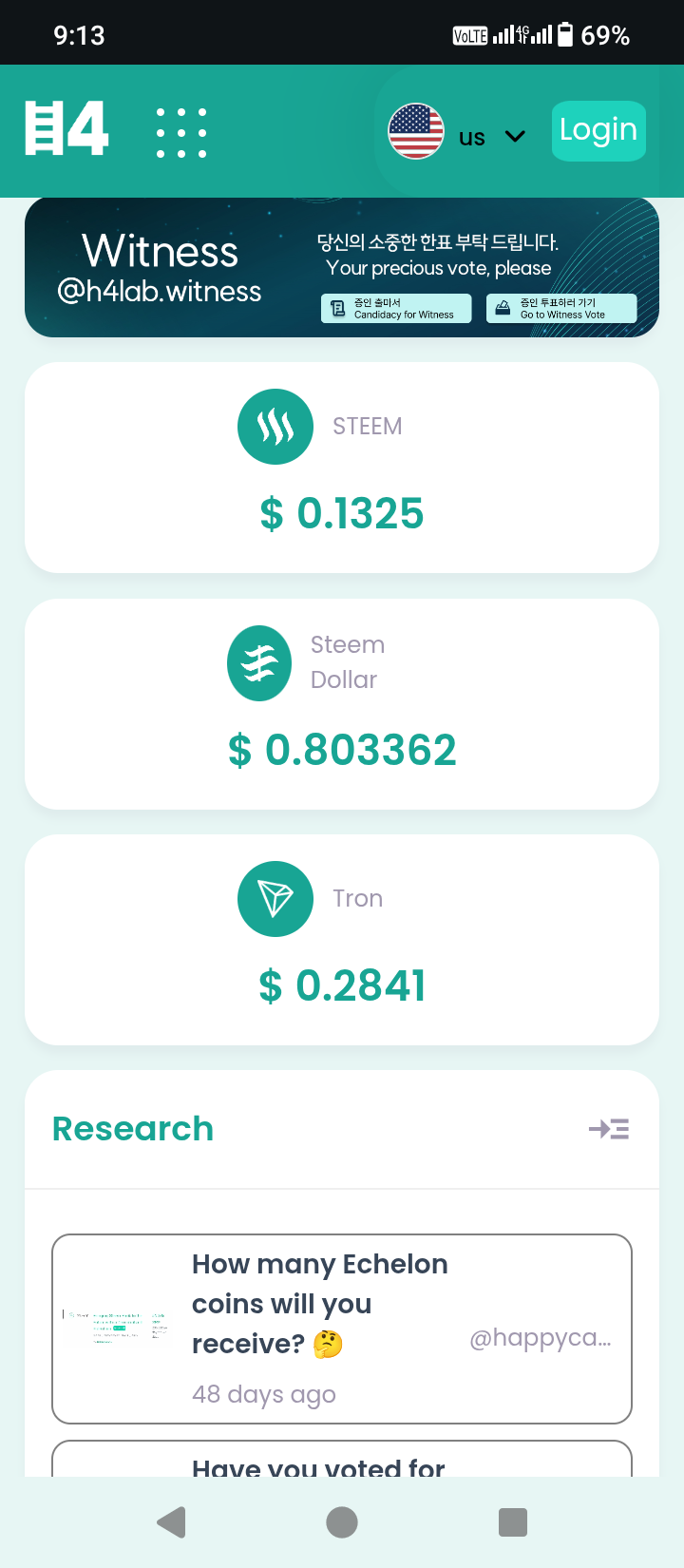Open Candidacy for Witness link
Image resolution: width=684 pixels, height=1568 pixels.
[x=396, y=309]
